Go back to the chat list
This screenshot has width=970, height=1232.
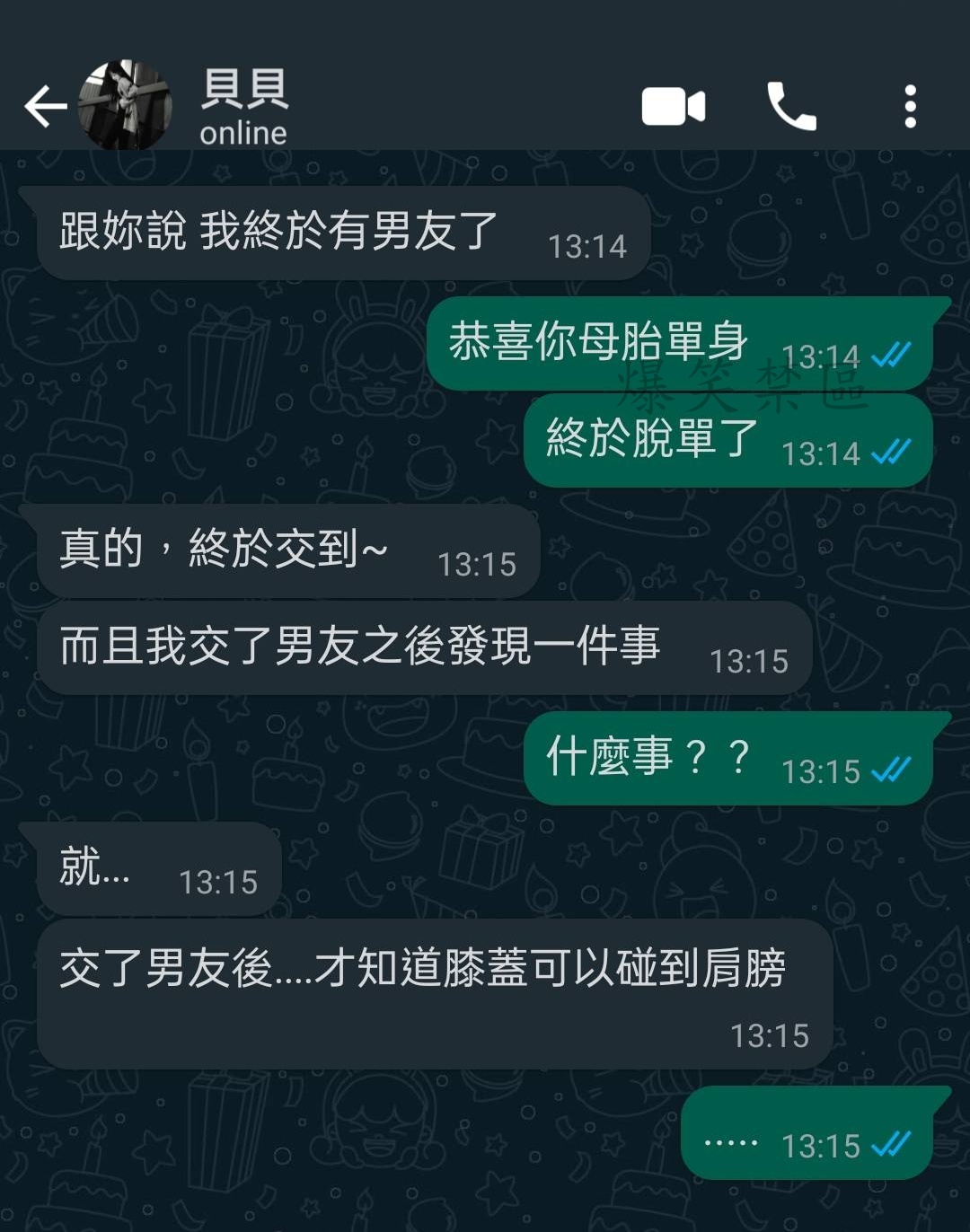tap(45, 106)
